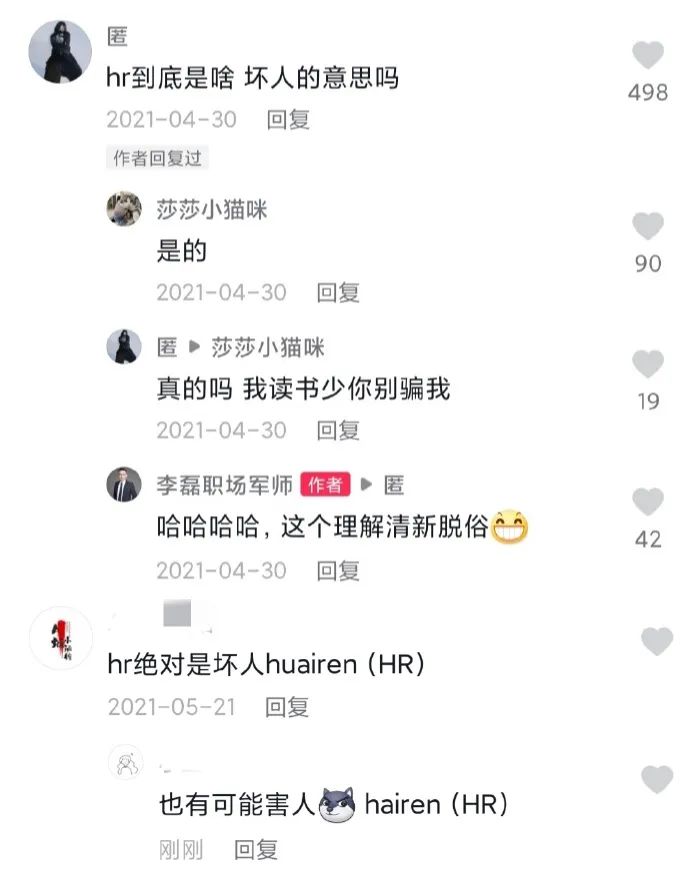The height and width of the screenshot is (887, 690).
Task: Open 李磊职场军师's profile avatar
Action: 124,485
